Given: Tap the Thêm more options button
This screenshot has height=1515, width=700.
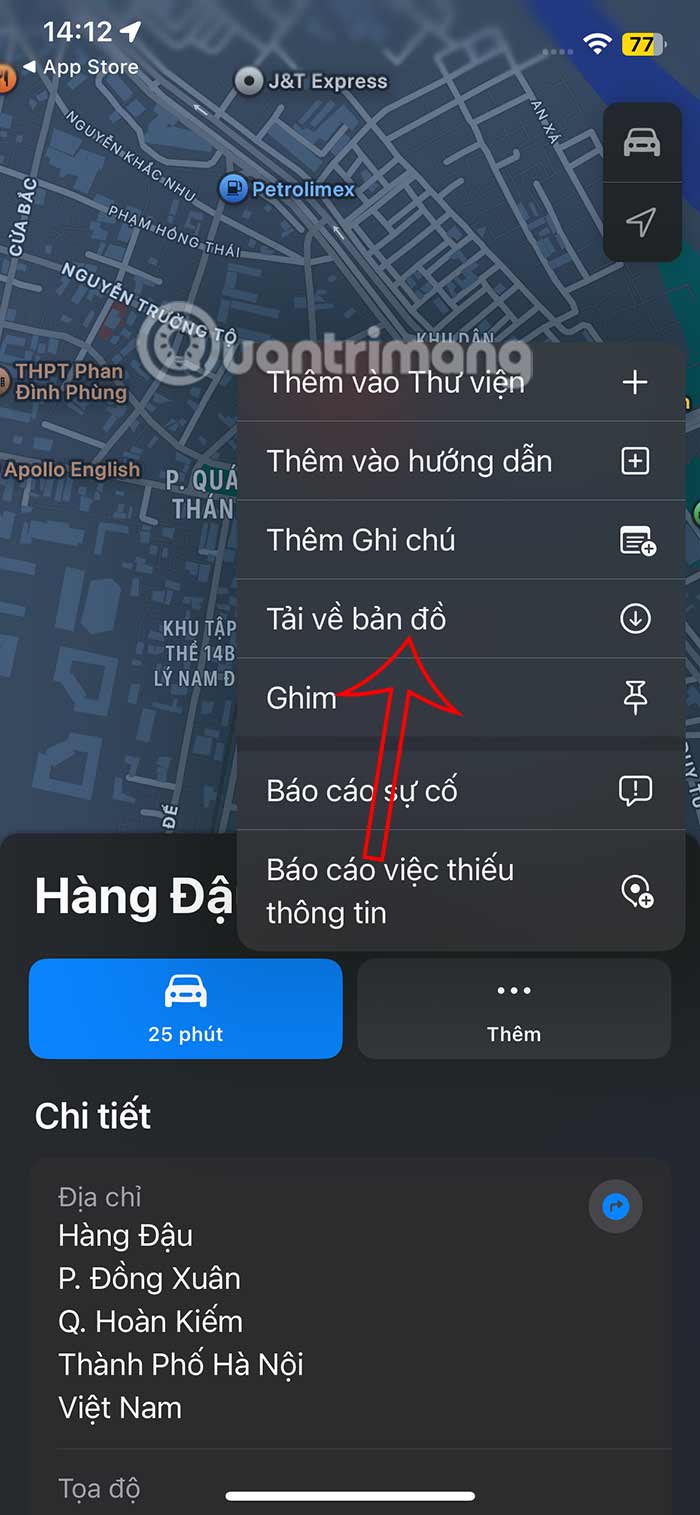Looking at the screenshot, I should click(513, 1008).
